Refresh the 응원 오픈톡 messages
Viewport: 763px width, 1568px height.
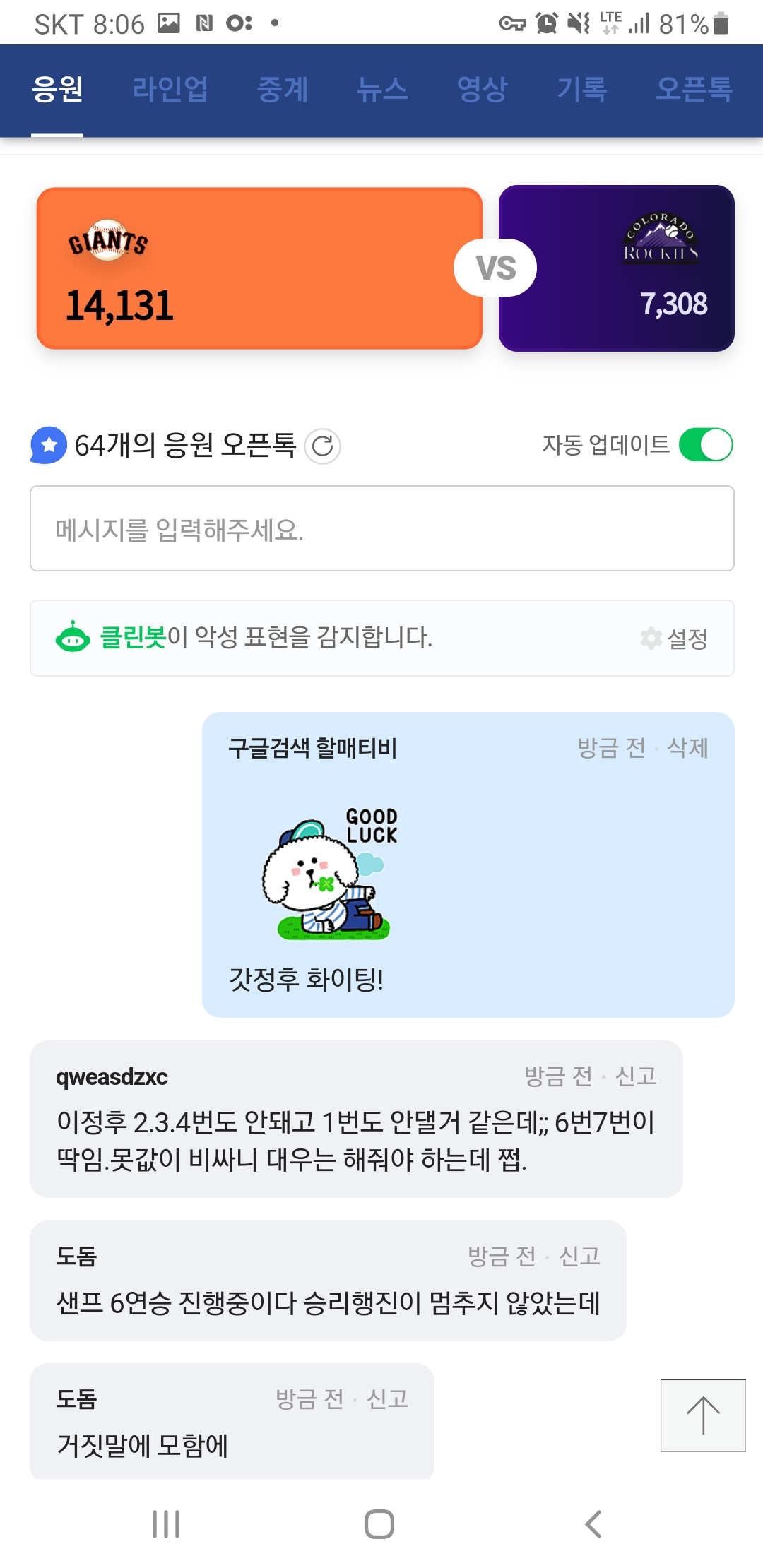pyautogui.click(x=323, y=446)
